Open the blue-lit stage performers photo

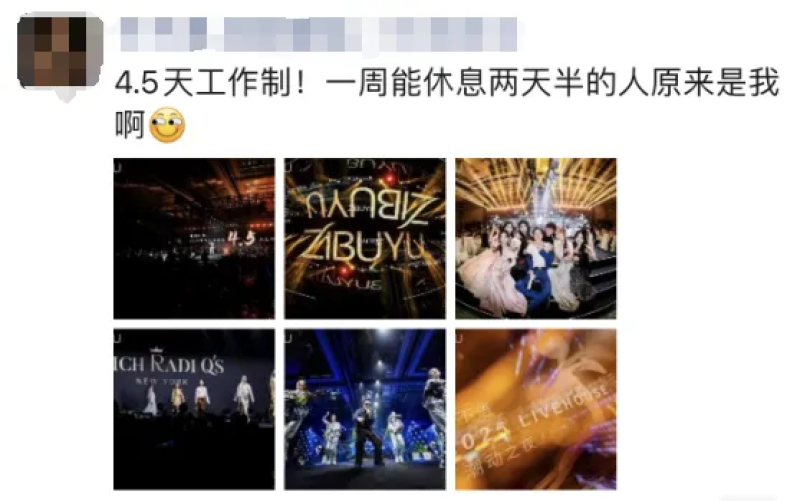tap(365, 408)
